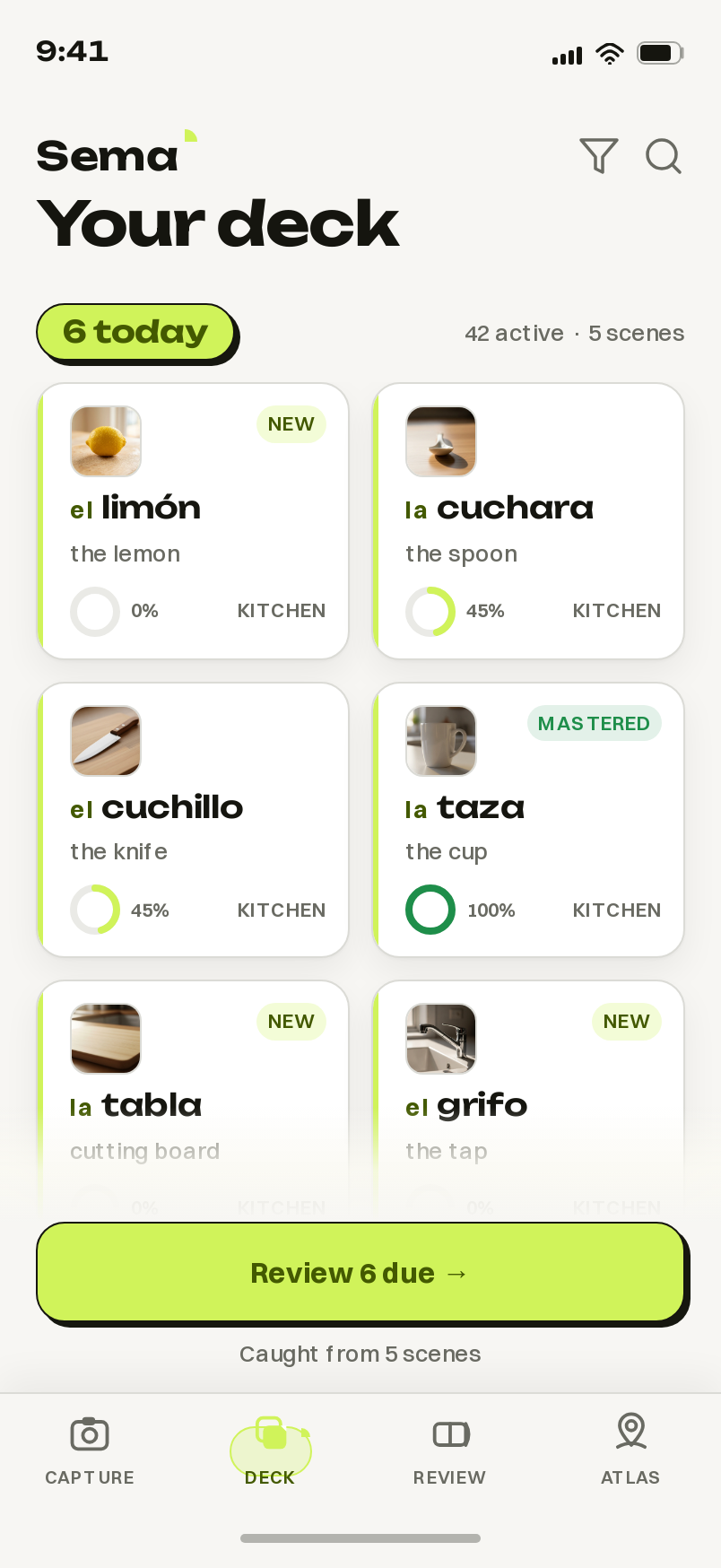Open the el limón card
Screen dimensions: 721x1568
pyautogui.click(x=193, y=521)
